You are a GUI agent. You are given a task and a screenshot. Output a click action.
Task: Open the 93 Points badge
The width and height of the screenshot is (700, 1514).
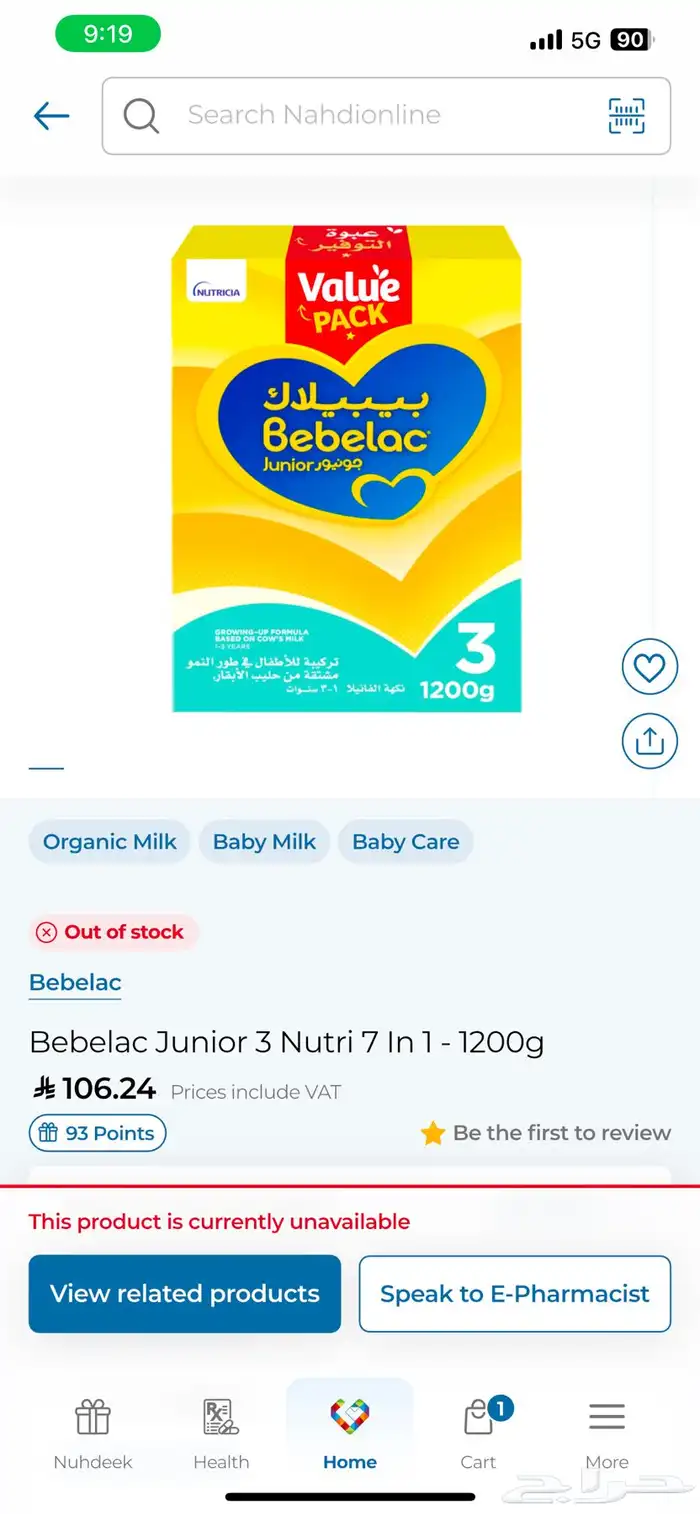pos(97,1133)
